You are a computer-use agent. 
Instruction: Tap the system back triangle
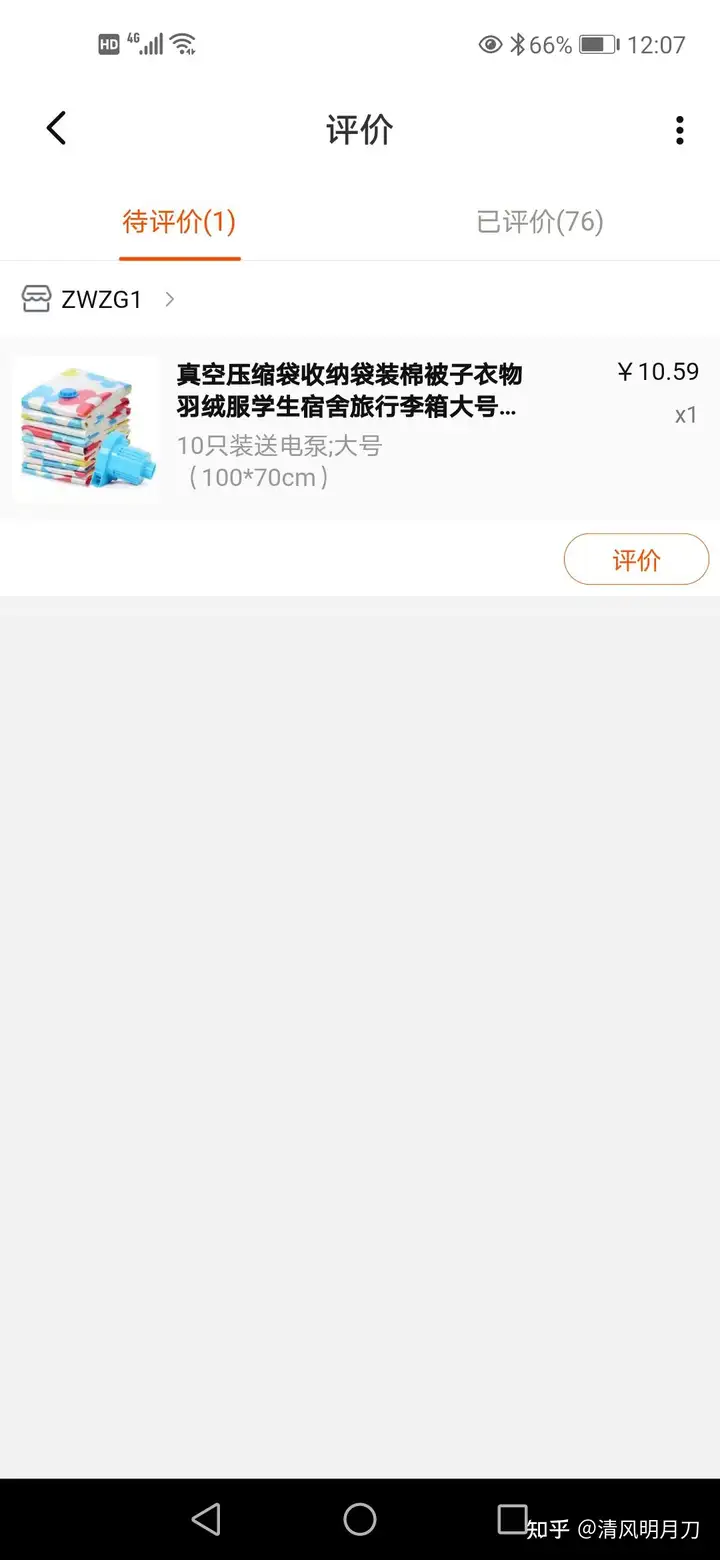(206, 1520)
